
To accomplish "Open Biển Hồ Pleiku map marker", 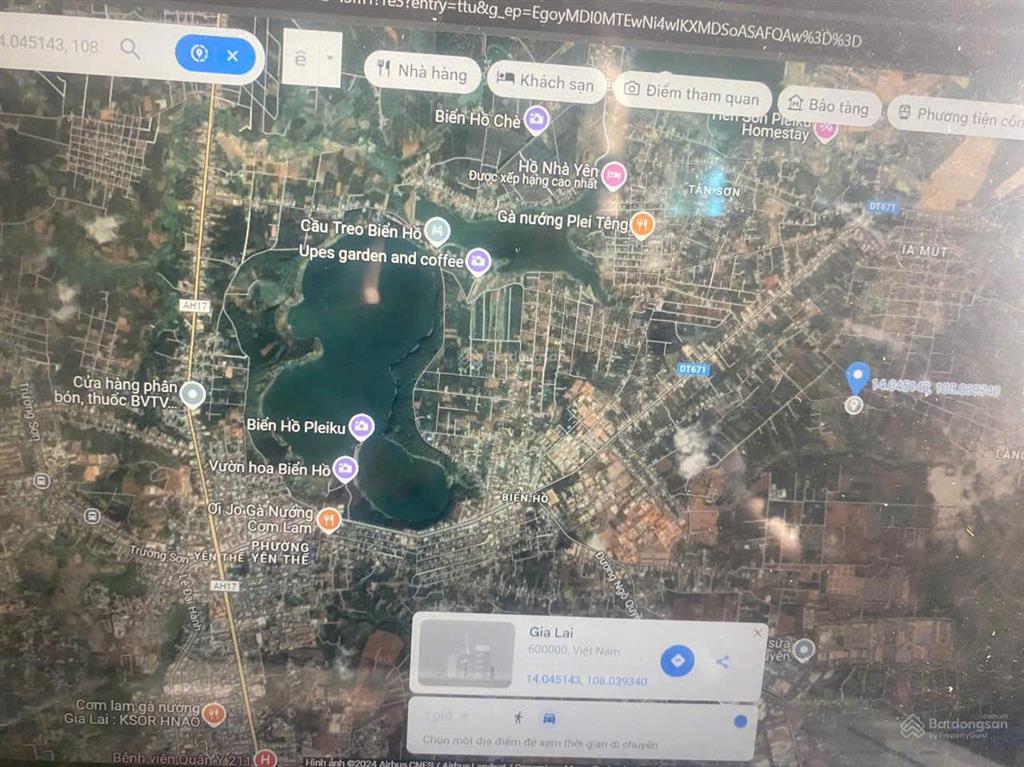I will tap(361, 427).
